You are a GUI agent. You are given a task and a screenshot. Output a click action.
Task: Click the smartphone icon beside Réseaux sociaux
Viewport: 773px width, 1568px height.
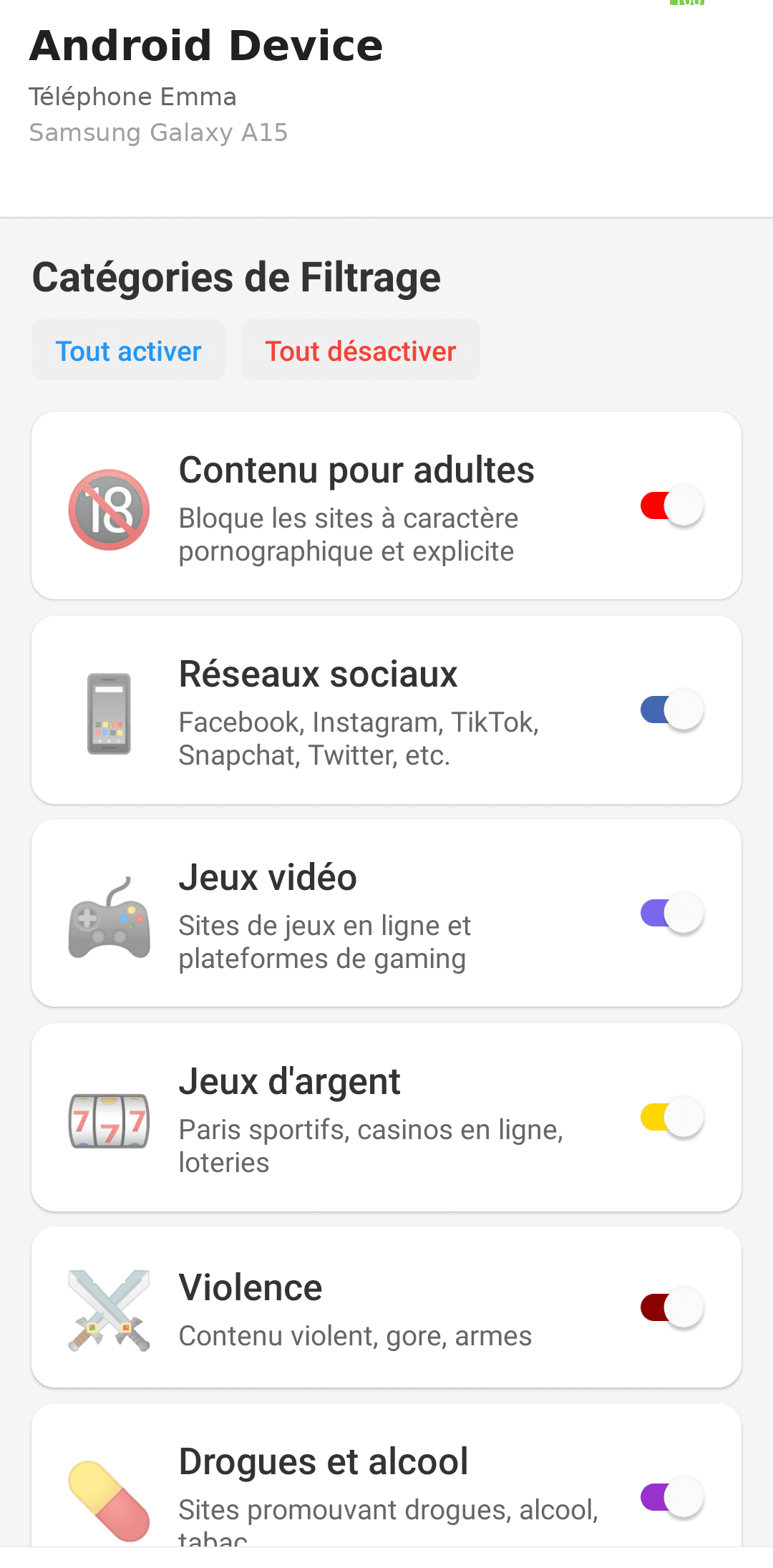pyautogui.click(x=109, y=712)
